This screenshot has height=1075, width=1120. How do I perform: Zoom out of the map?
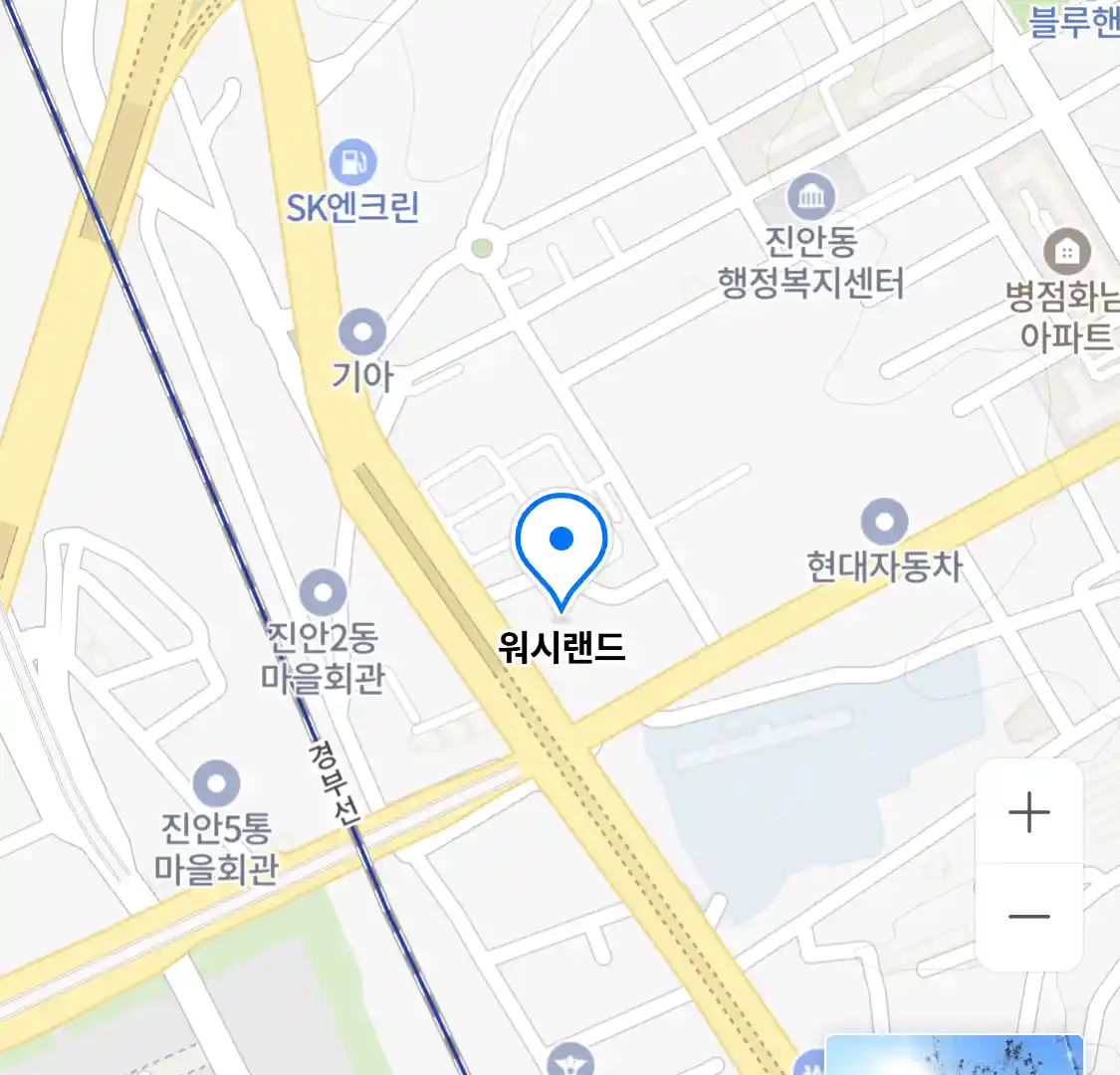coord(1028,917)
